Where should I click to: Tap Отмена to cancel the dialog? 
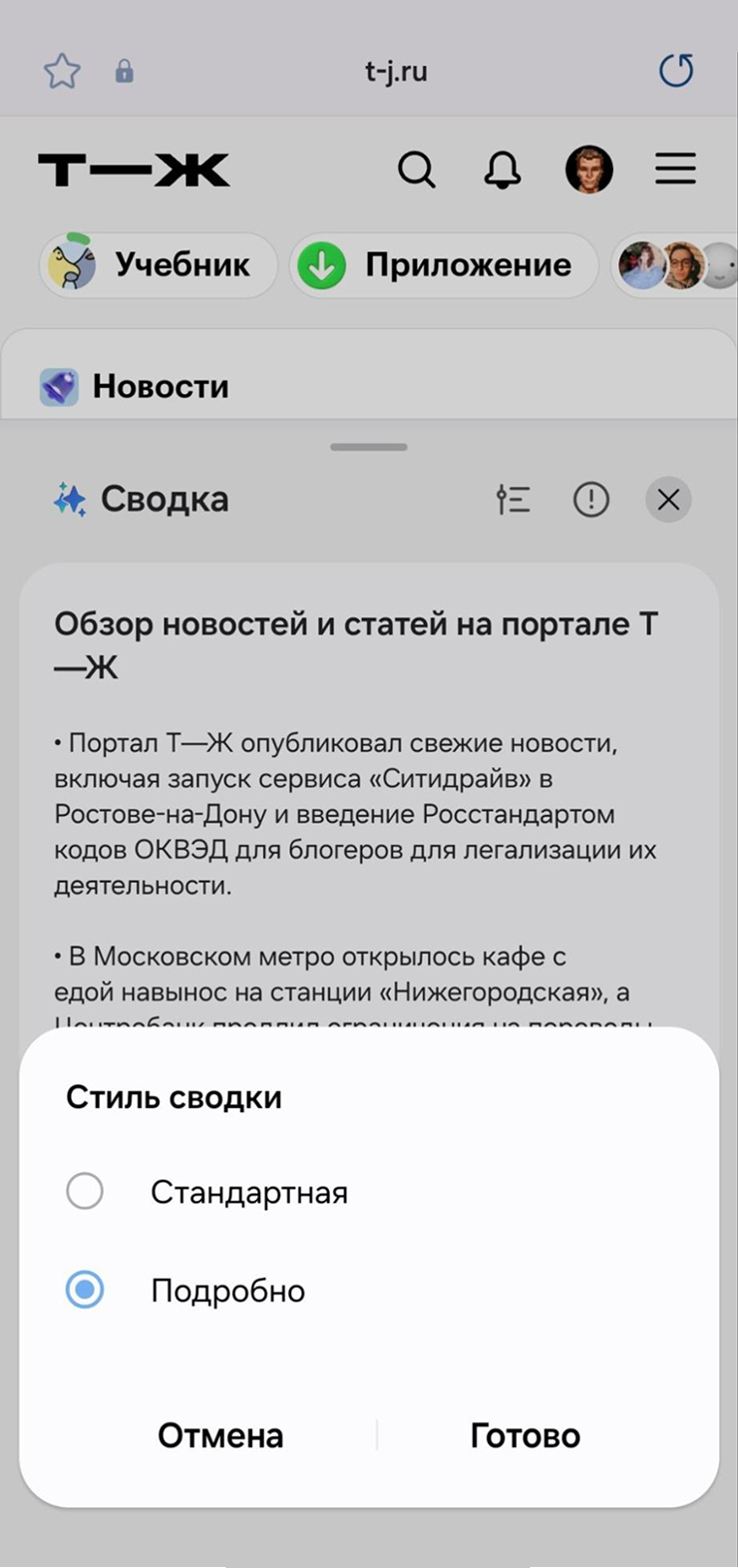[x=220, y=1435]
